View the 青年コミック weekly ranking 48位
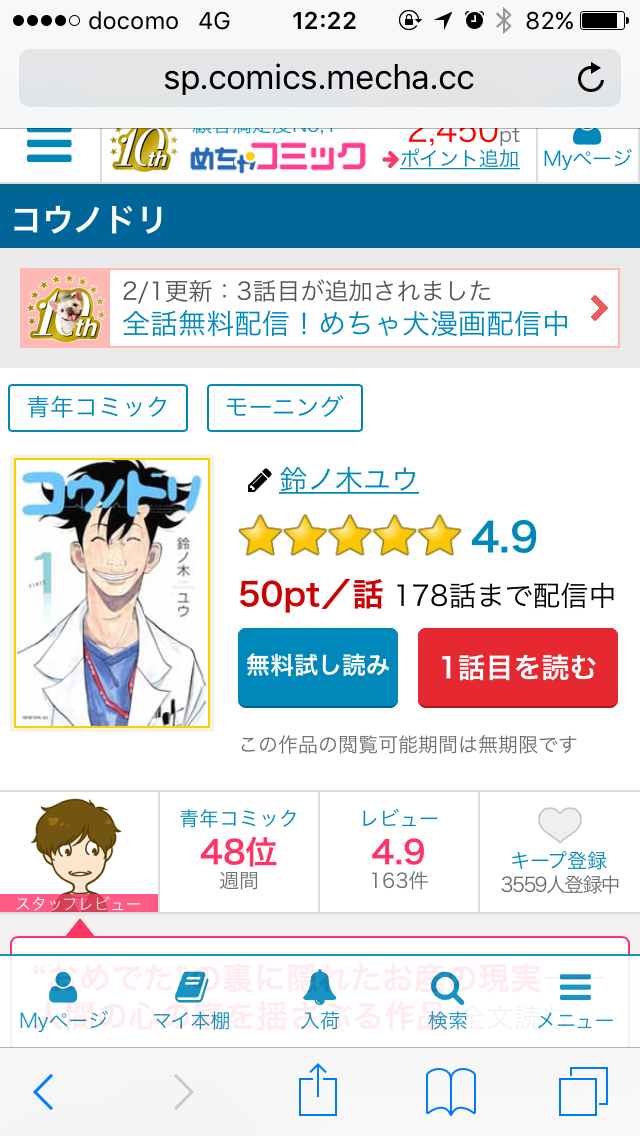The image size is (640, 1136). pos(239,852)
